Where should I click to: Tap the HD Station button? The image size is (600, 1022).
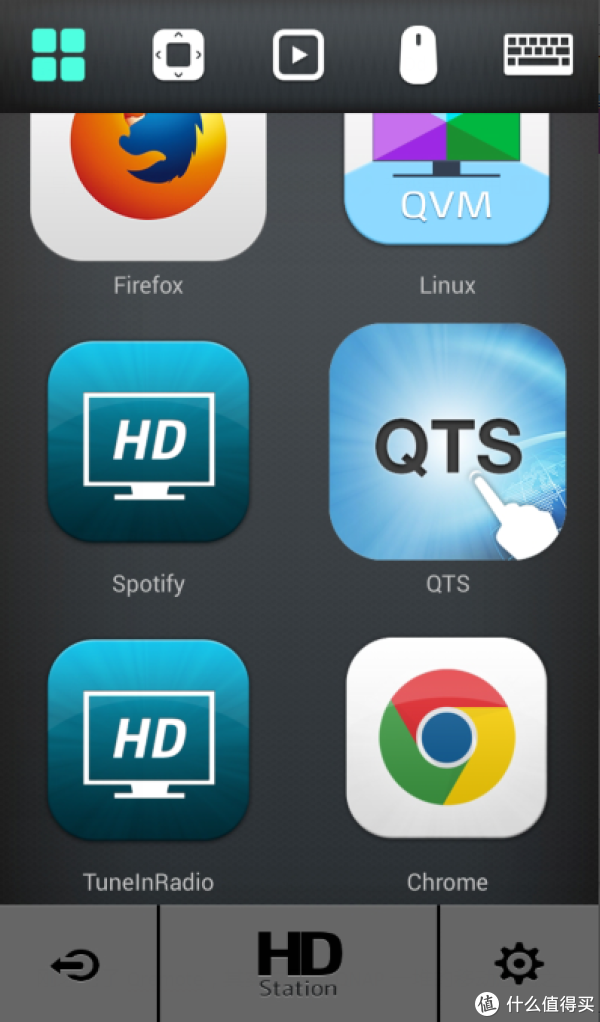pyautogui.click(x=299, y=965)
